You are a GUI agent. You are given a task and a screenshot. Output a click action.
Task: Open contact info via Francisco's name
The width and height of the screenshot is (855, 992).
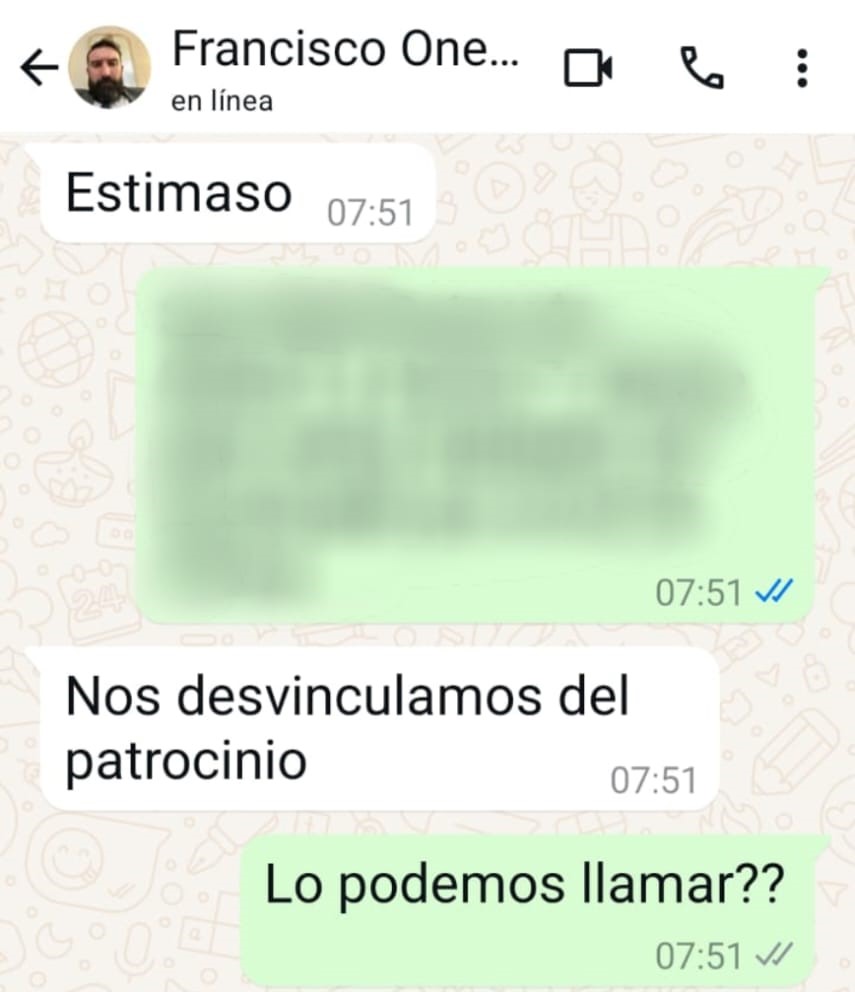pos(345,50)
